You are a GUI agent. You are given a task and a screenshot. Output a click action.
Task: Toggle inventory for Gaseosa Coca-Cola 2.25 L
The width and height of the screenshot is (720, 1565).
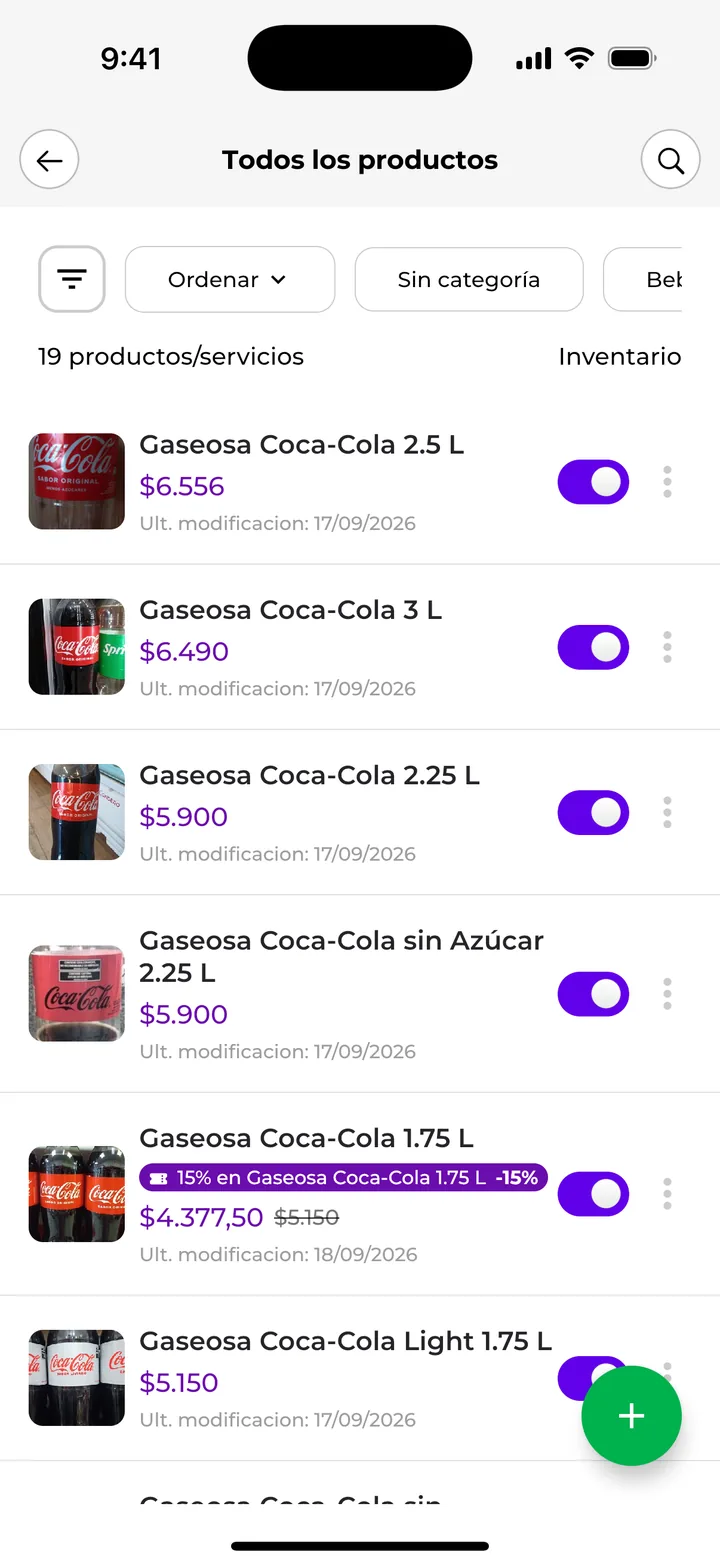coord(593,812)
